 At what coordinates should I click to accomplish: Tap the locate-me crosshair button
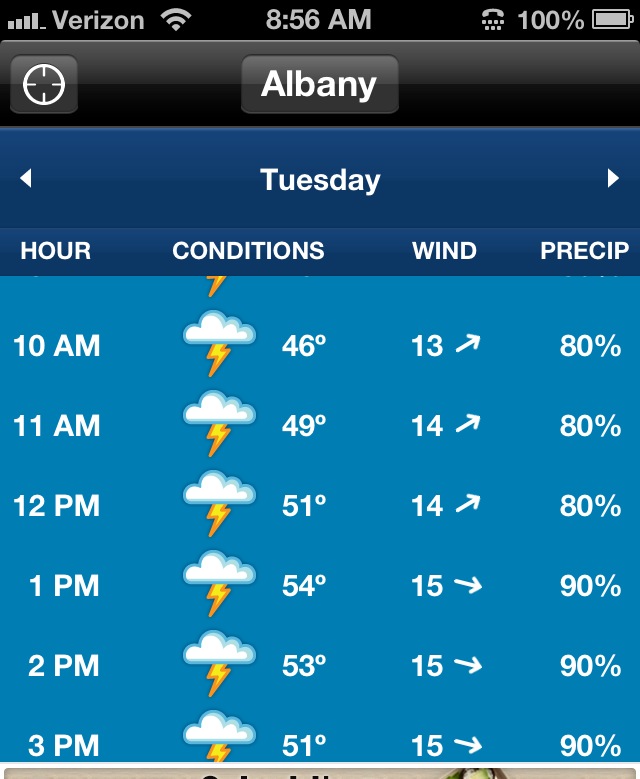[x=44, y=85]
